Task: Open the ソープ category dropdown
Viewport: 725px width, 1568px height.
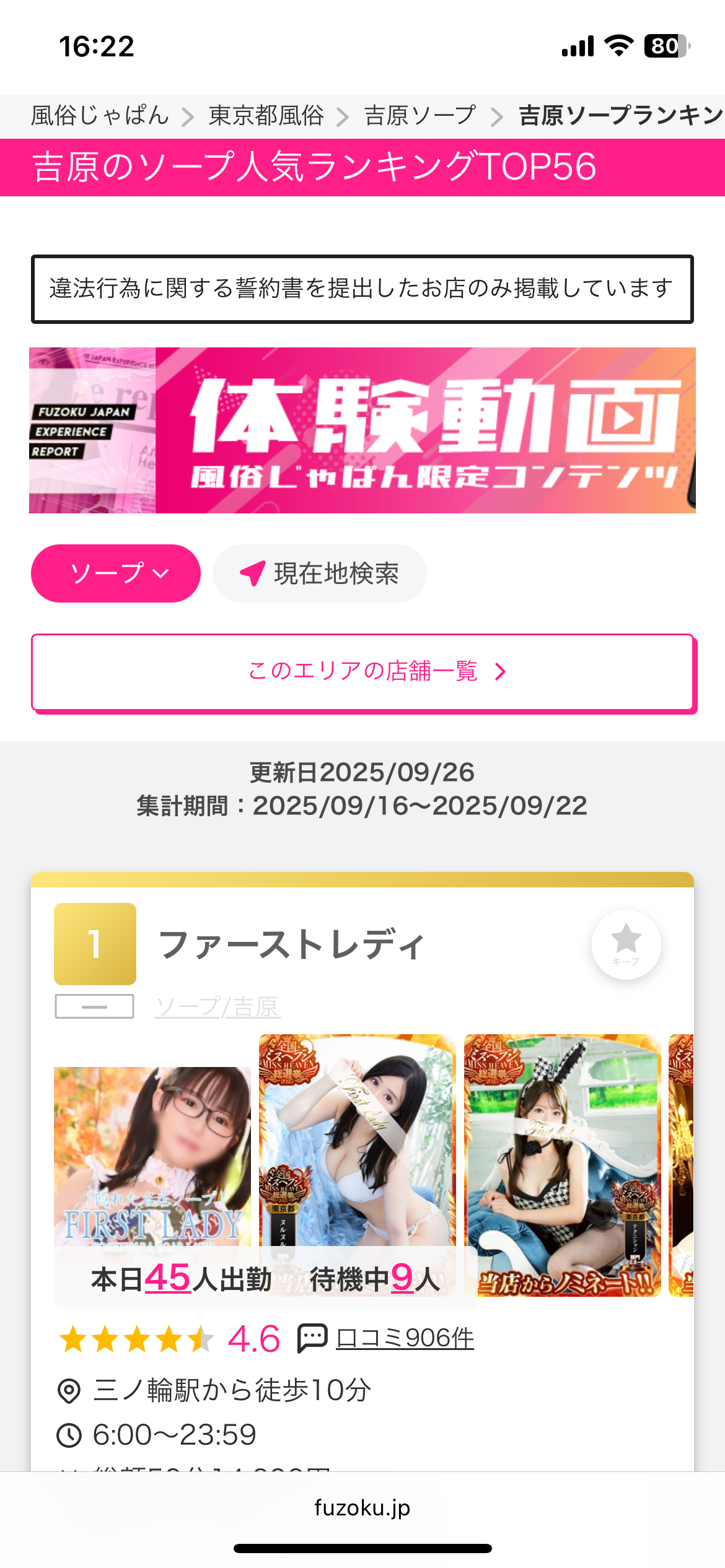Action: tap(116, 573)
